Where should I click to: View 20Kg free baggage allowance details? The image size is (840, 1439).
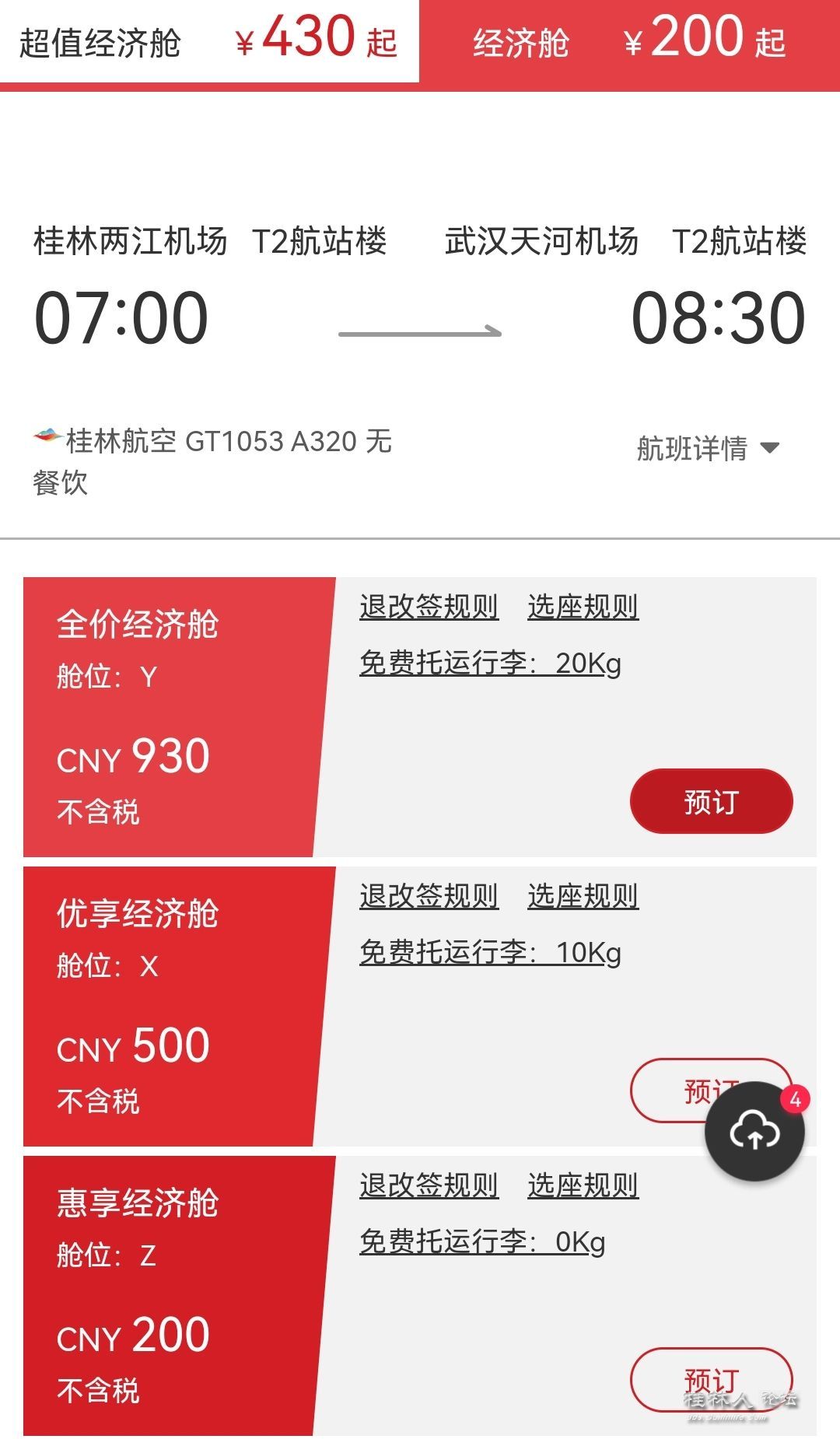coord(490,663)
